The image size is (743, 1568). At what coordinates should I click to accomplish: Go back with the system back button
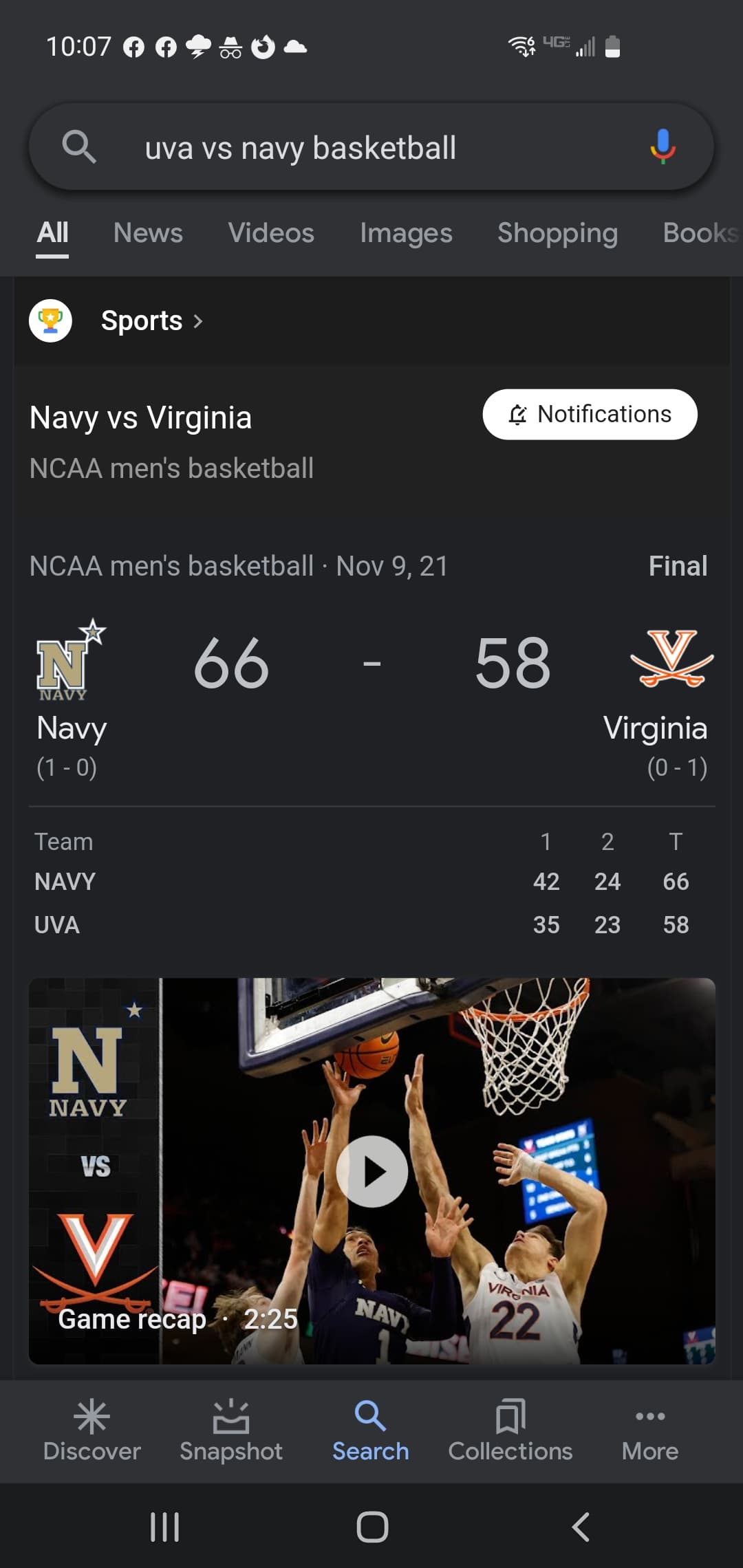point(581,1527)
